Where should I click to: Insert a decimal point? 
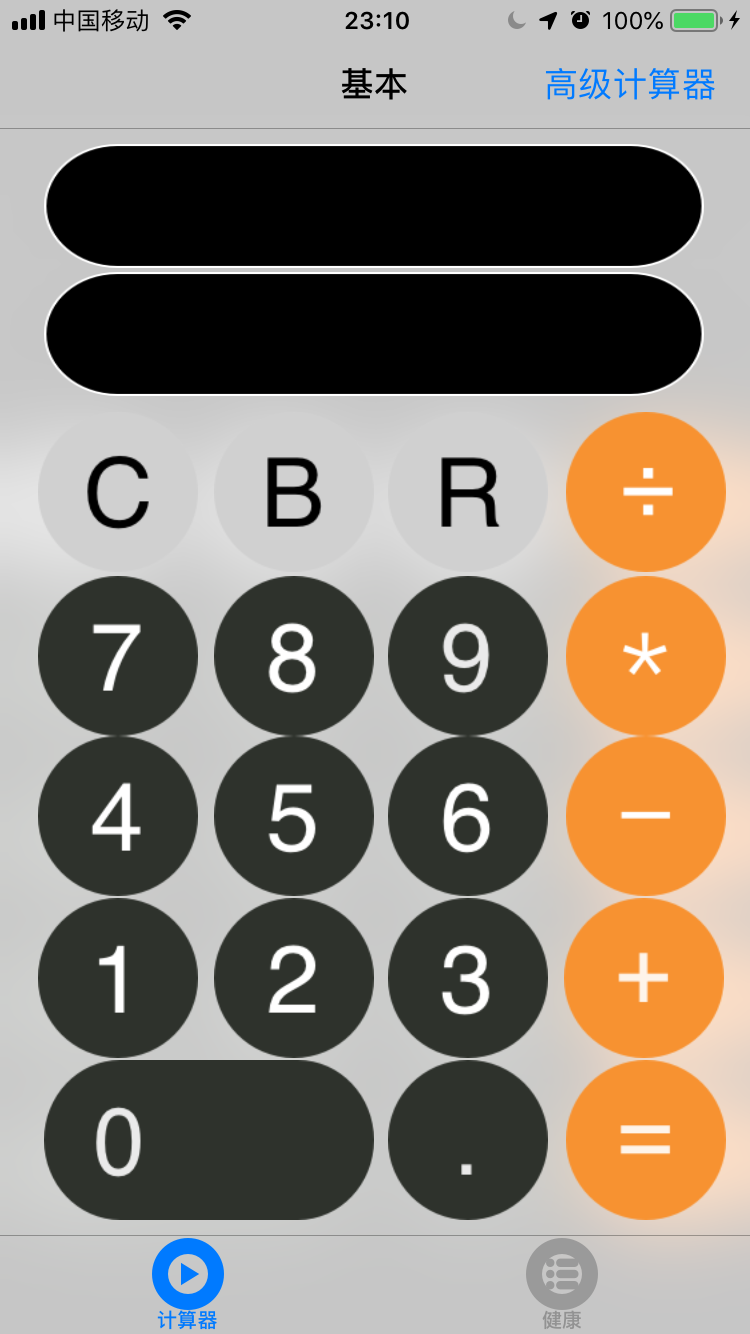pyautogui.click(x=468, y=1140)
